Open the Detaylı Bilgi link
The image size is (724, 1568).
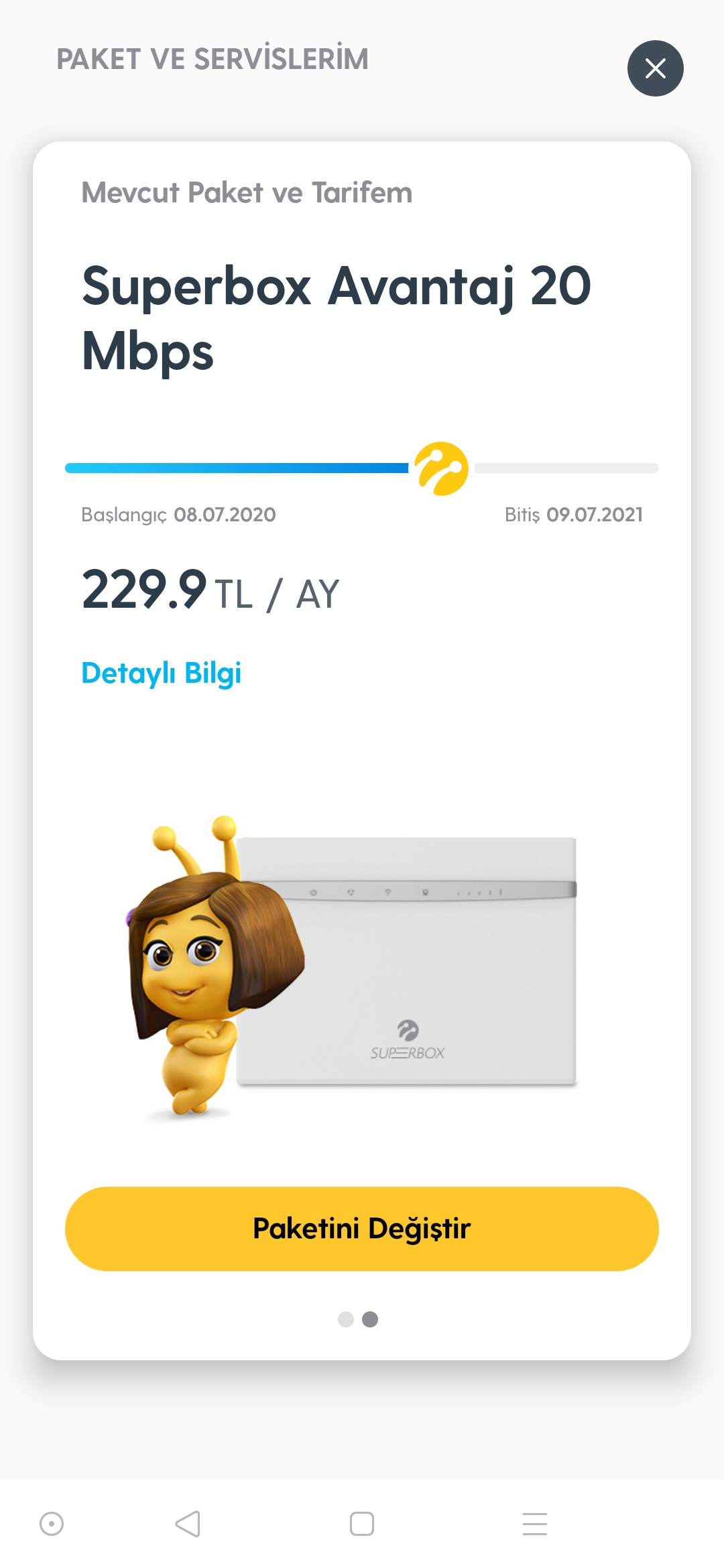pyautogui.click(x=161, y=673)
